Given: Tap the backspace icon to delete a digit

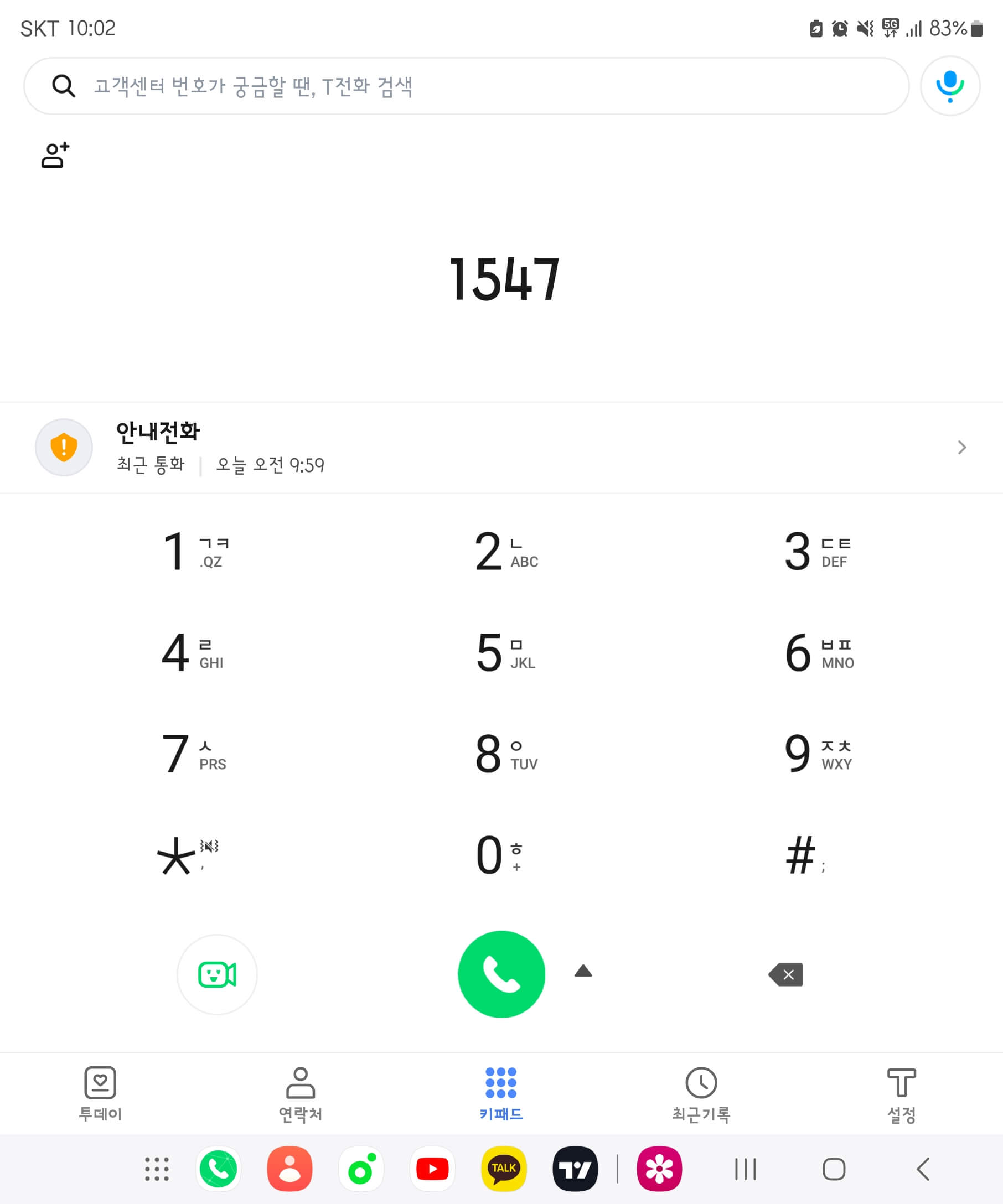Looking at the screenshot, I should tap(784, 975).
